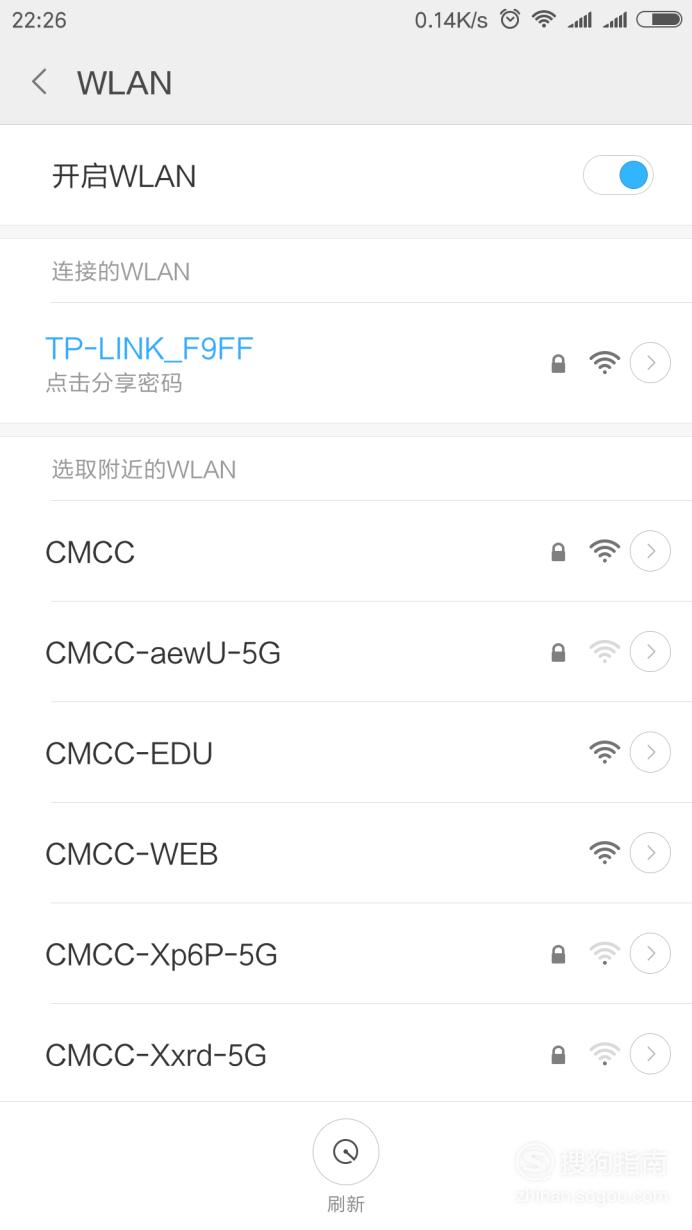The image size is (692, 1230).
Task: Turn off the 开启WLAN switch
Action: (x=618, y=176)
